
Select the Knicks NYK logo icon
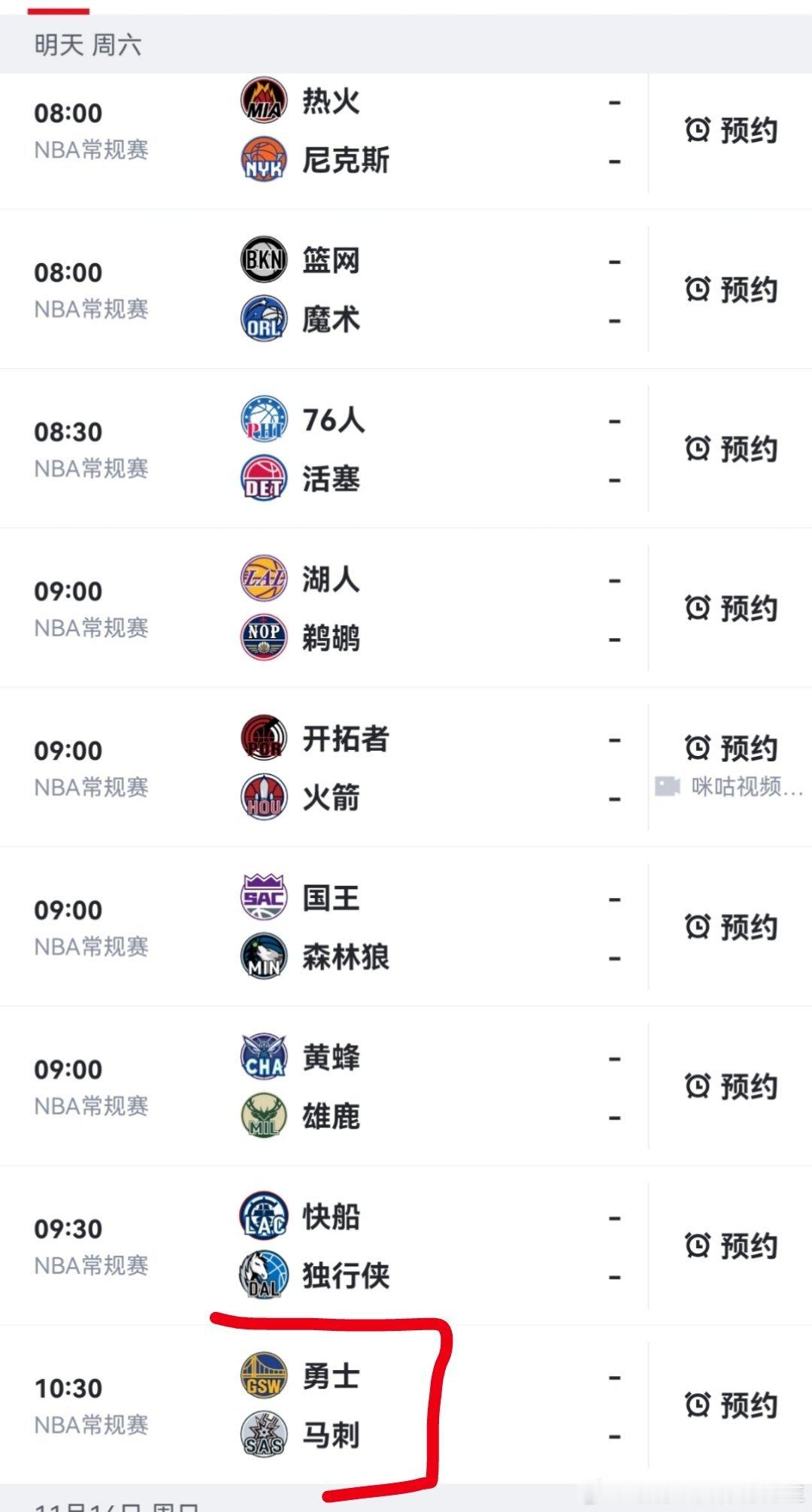[x=263, y=160]
